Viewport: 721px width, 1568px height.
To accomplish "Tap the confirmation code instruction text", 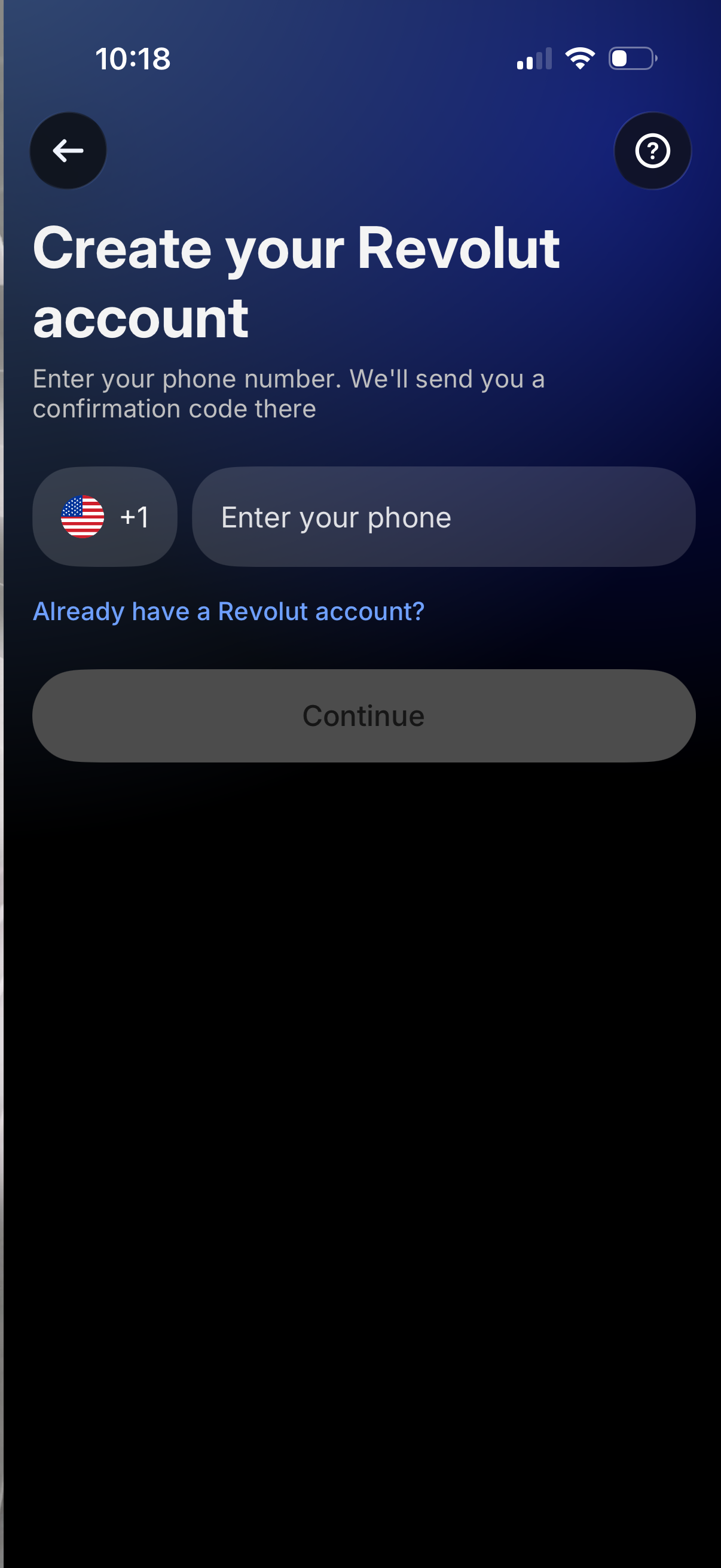I will [x=289, y=393].
